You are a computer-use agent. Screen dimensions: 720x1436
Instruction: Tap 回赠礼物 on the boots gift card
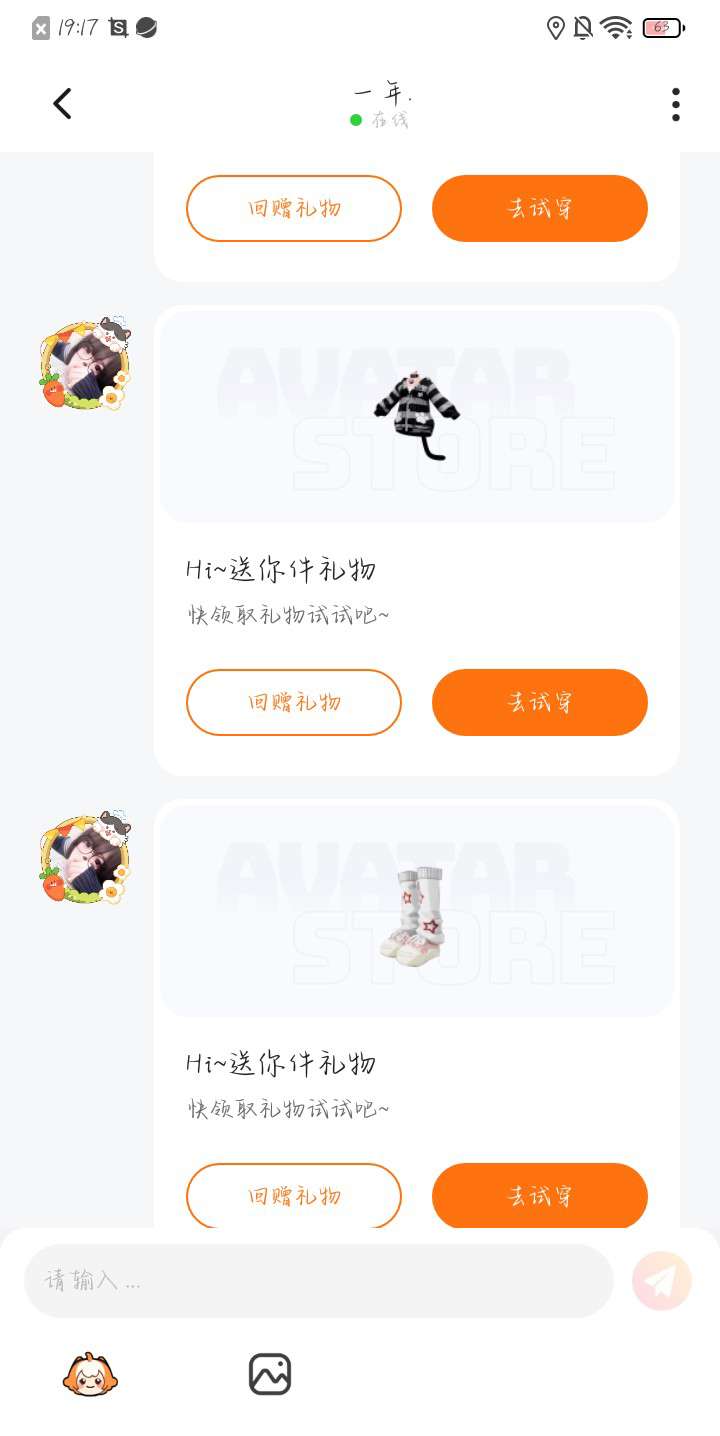pyautogui.click(x=294, y=1195)
